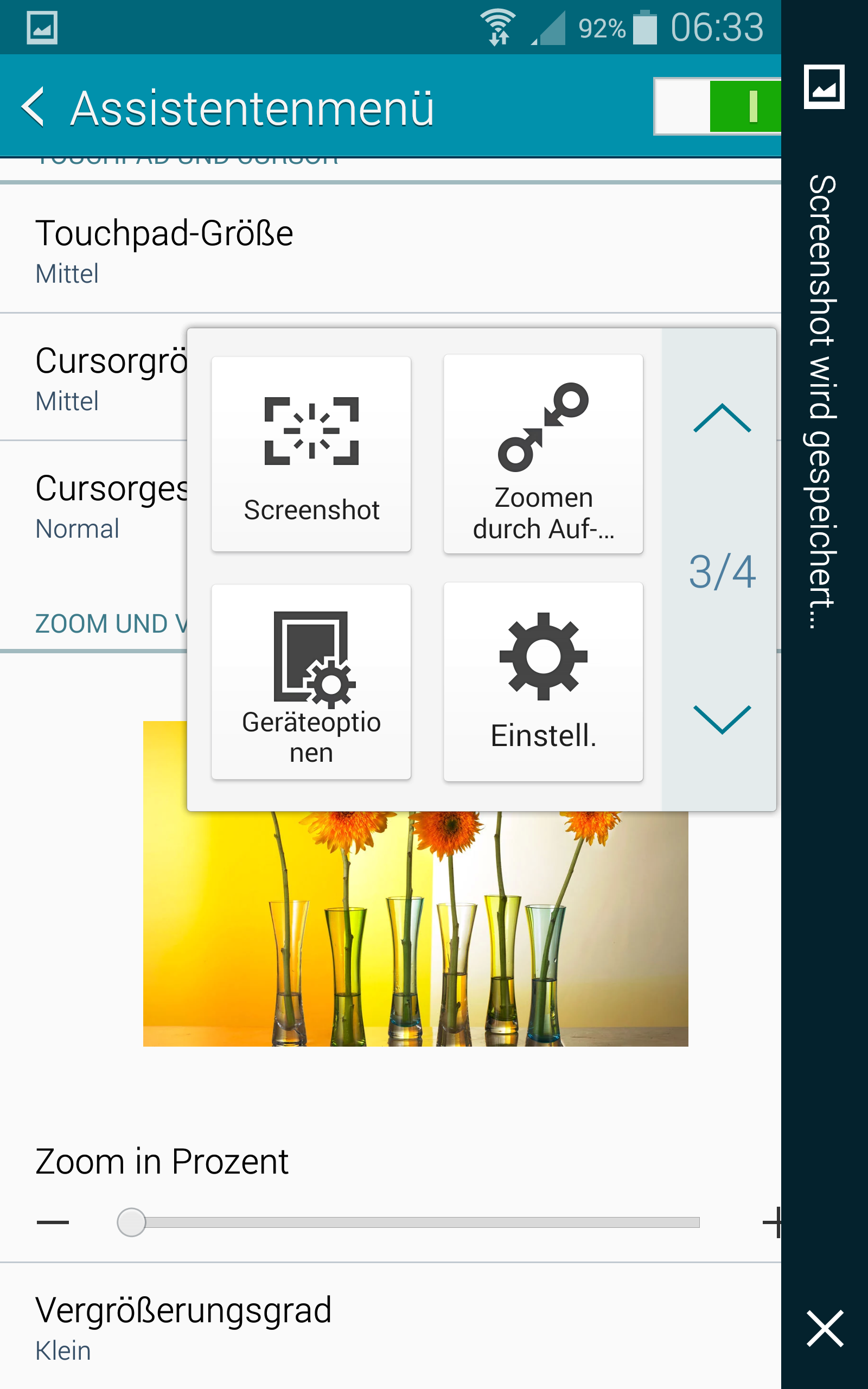Select Zoomen durch Auf- option
Image resolution: width=868 pixels, height=1389 pixels.
(x=543, y=454)
